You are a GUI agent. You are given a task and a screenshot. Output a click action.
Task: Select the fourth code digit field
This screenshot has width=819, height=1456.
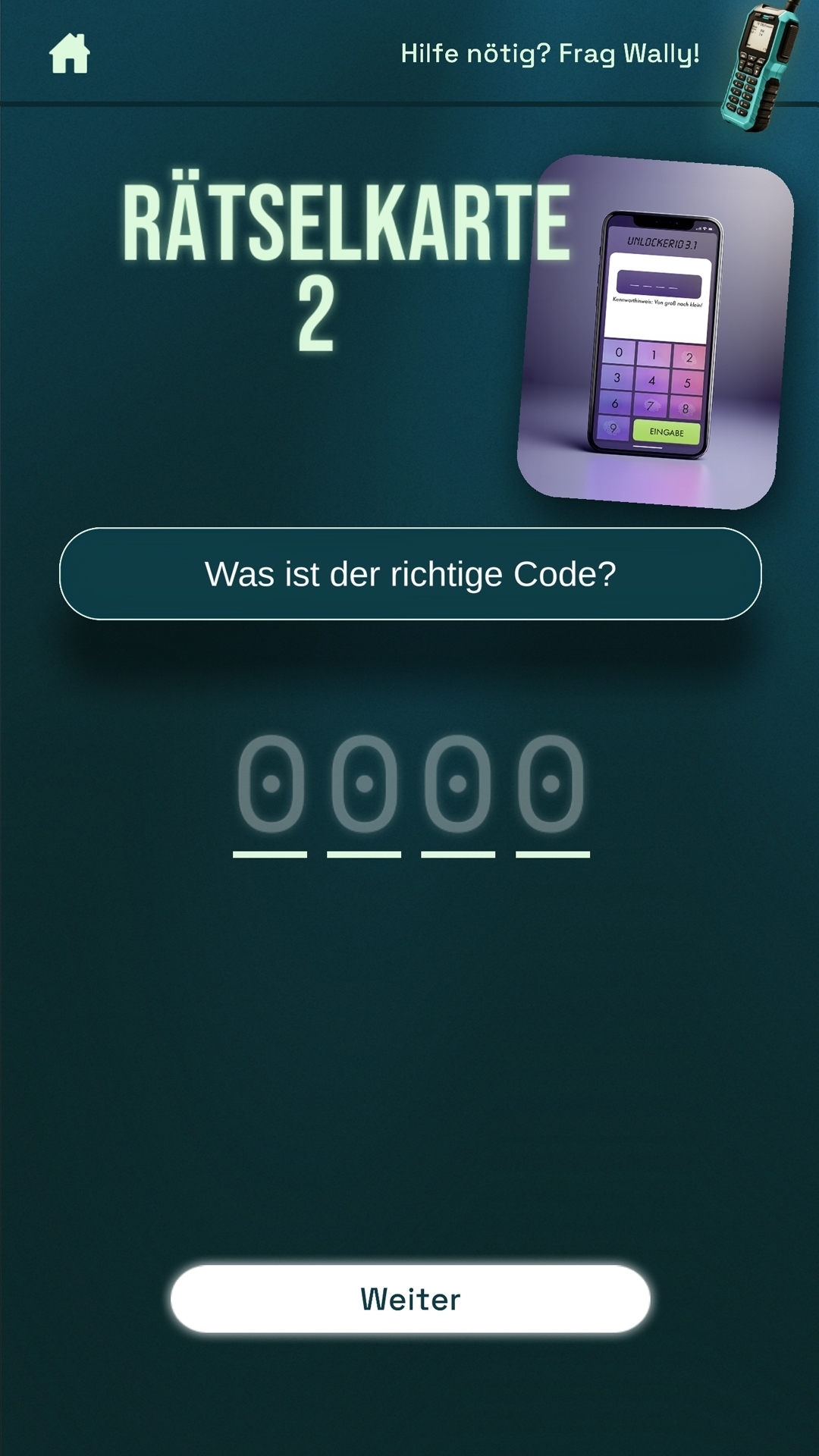[x=553, y=793]
